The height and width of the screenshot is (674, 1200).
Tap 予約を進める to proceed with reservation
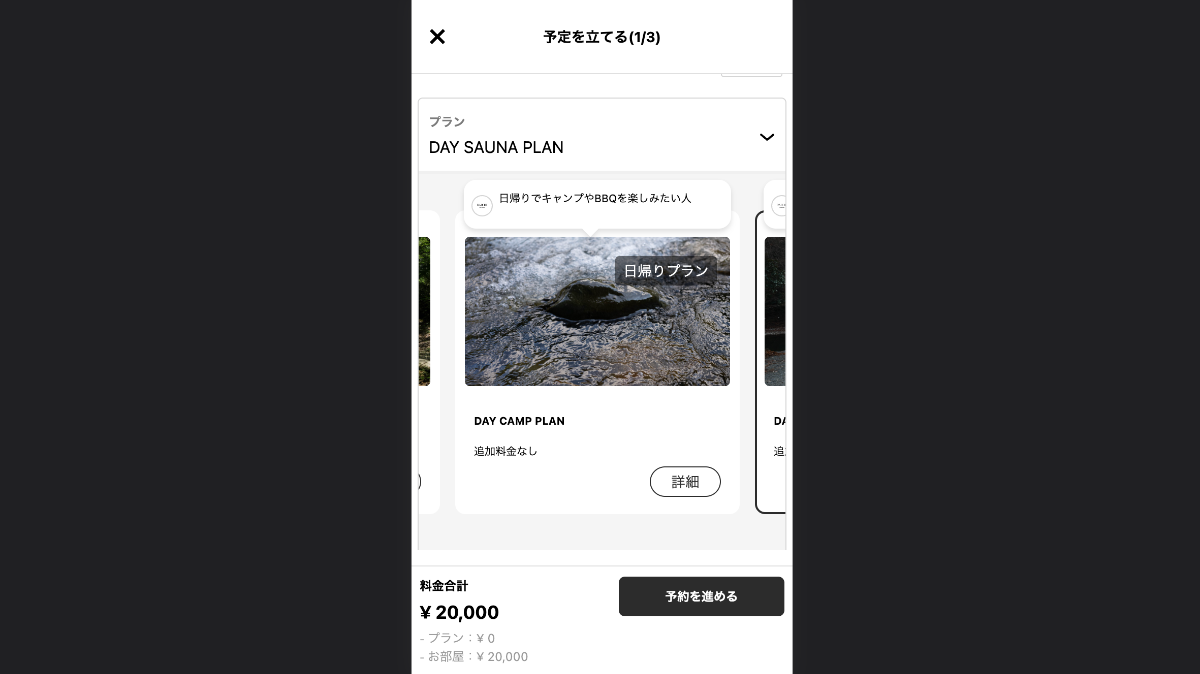[x=701, y=596]
